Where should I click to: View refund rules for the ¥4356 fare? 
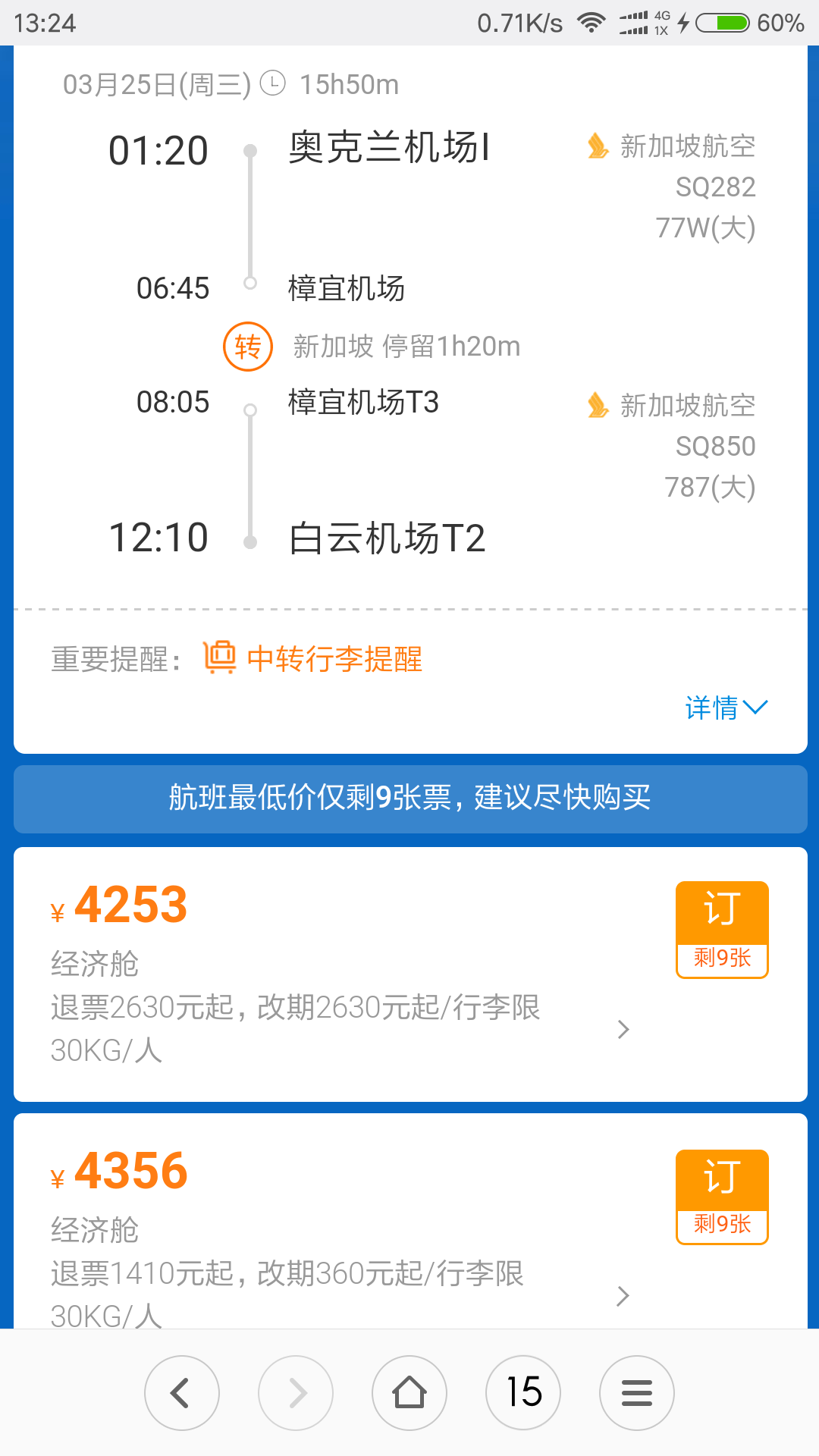point(623,1295)
